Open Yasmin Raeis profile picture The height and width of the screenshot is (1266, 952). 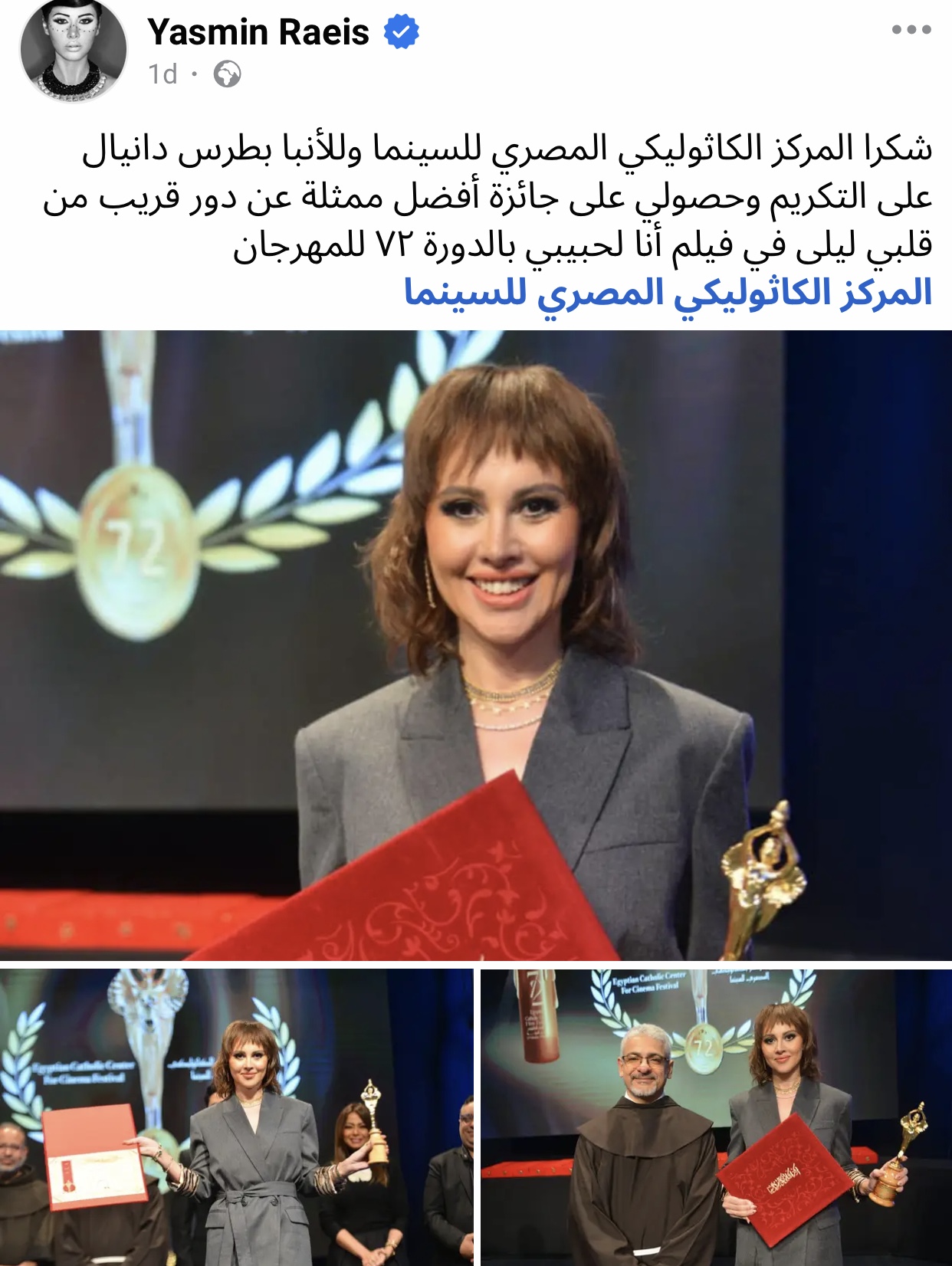click(x=74, y=51)
